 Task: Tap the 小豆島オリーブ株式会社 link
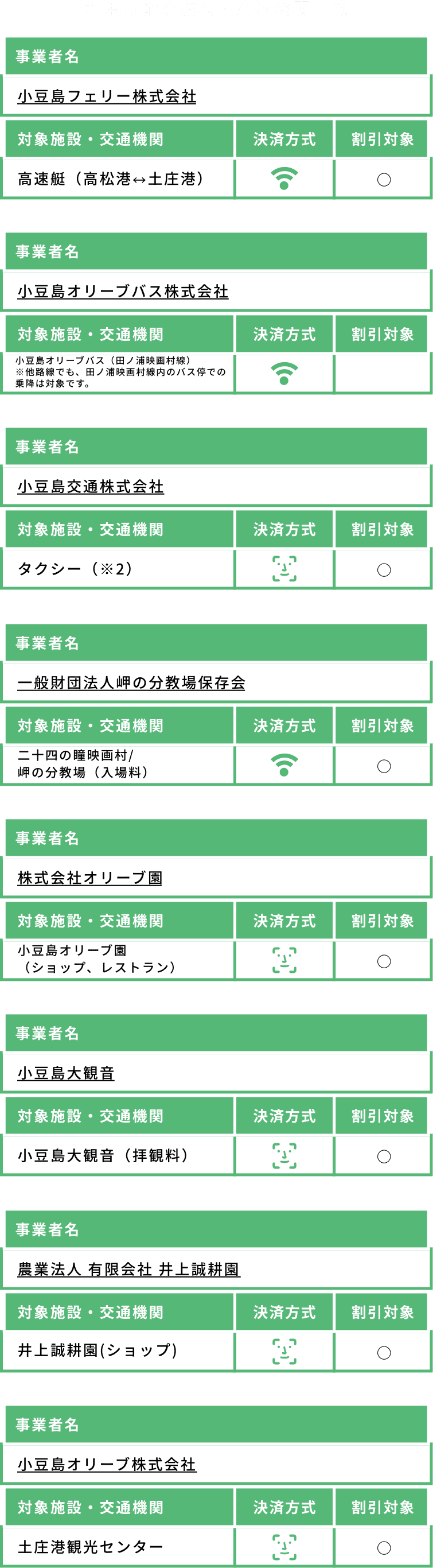(x=107, y=1464)
